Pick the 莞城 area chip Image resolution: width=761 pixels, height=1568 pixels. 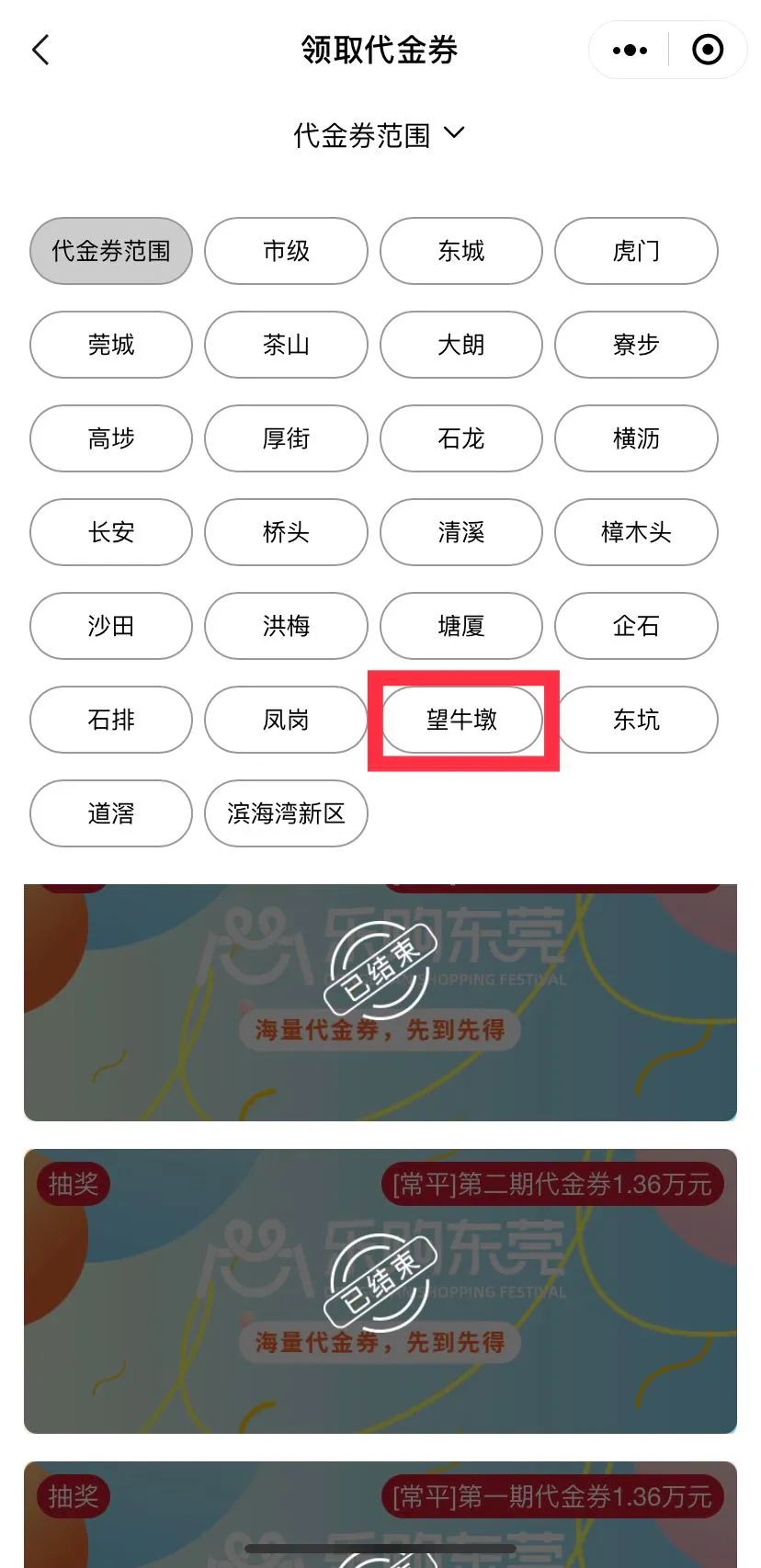click(111, 345)
